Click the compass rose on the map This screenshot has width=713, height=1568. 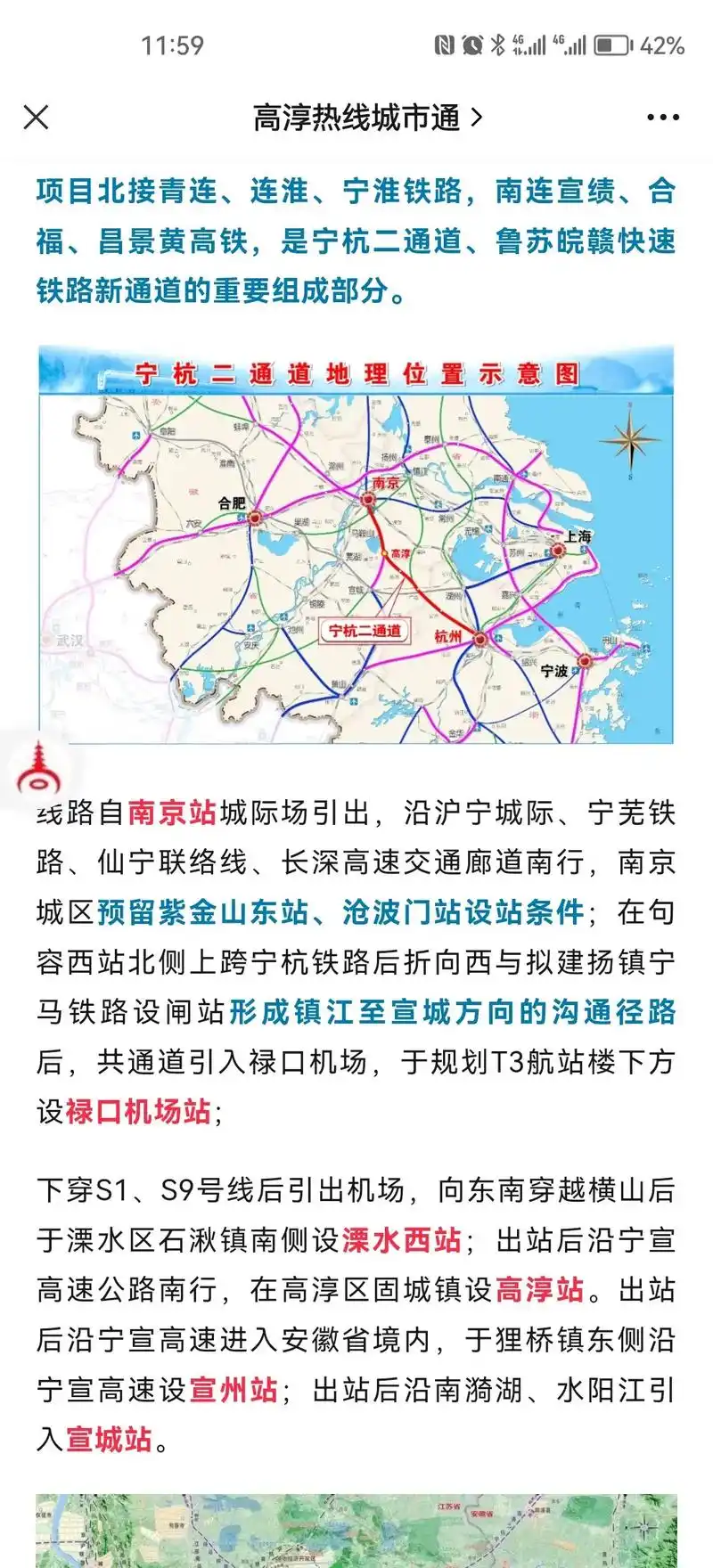point(628,439)
